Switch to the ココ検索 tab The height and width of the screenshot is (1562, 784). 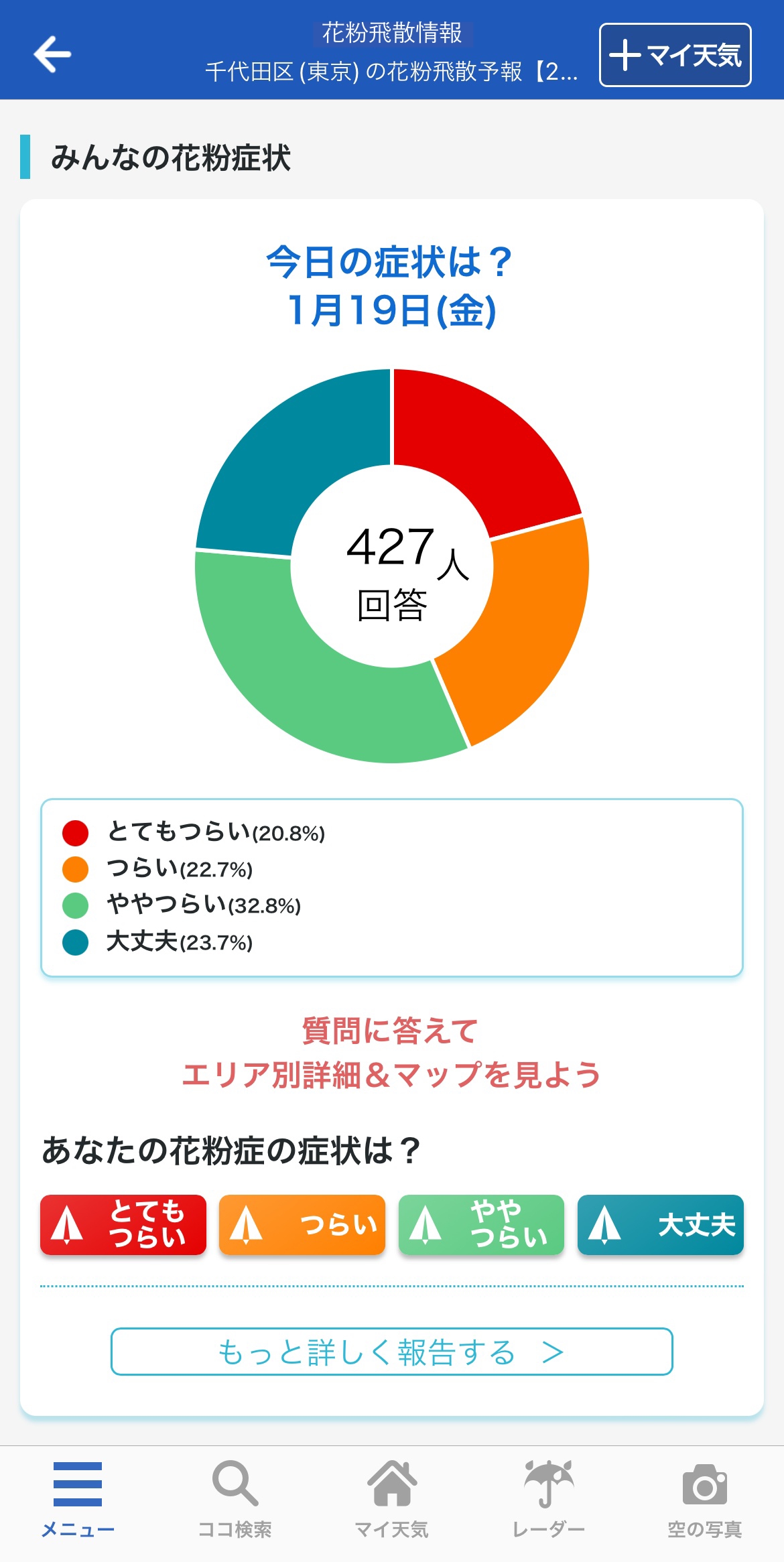pos(235,1500)
